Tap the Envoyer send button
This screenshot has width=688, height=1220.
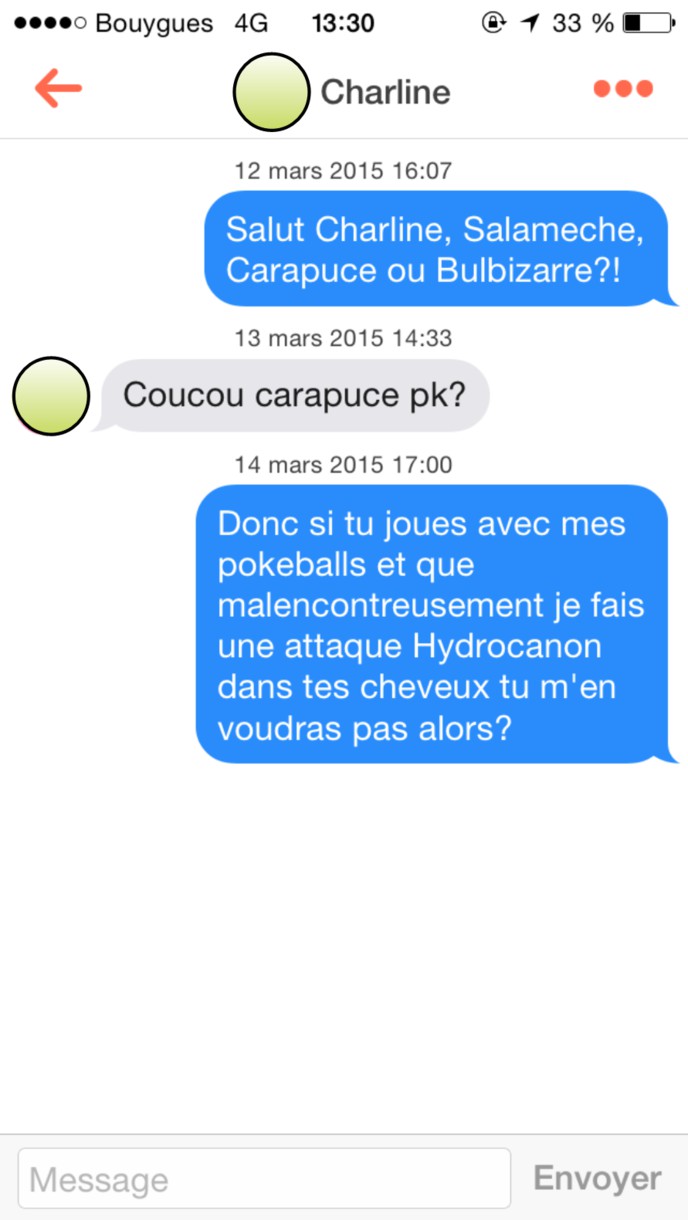[x=597, y=1178]
